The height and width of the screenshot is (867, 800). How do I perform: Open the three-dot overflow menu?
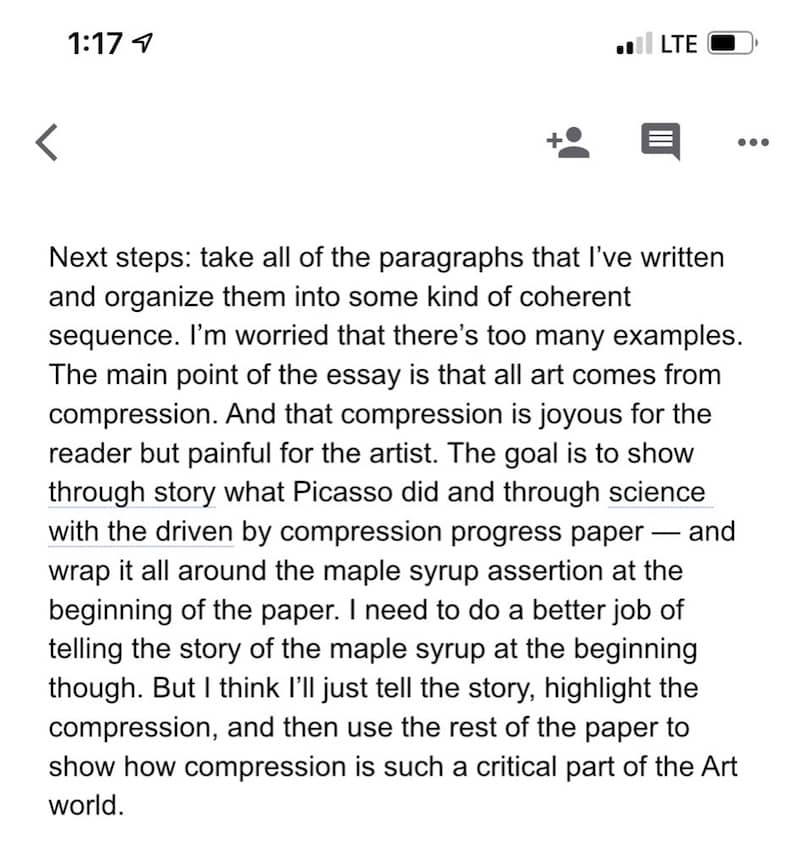[752, 142]
